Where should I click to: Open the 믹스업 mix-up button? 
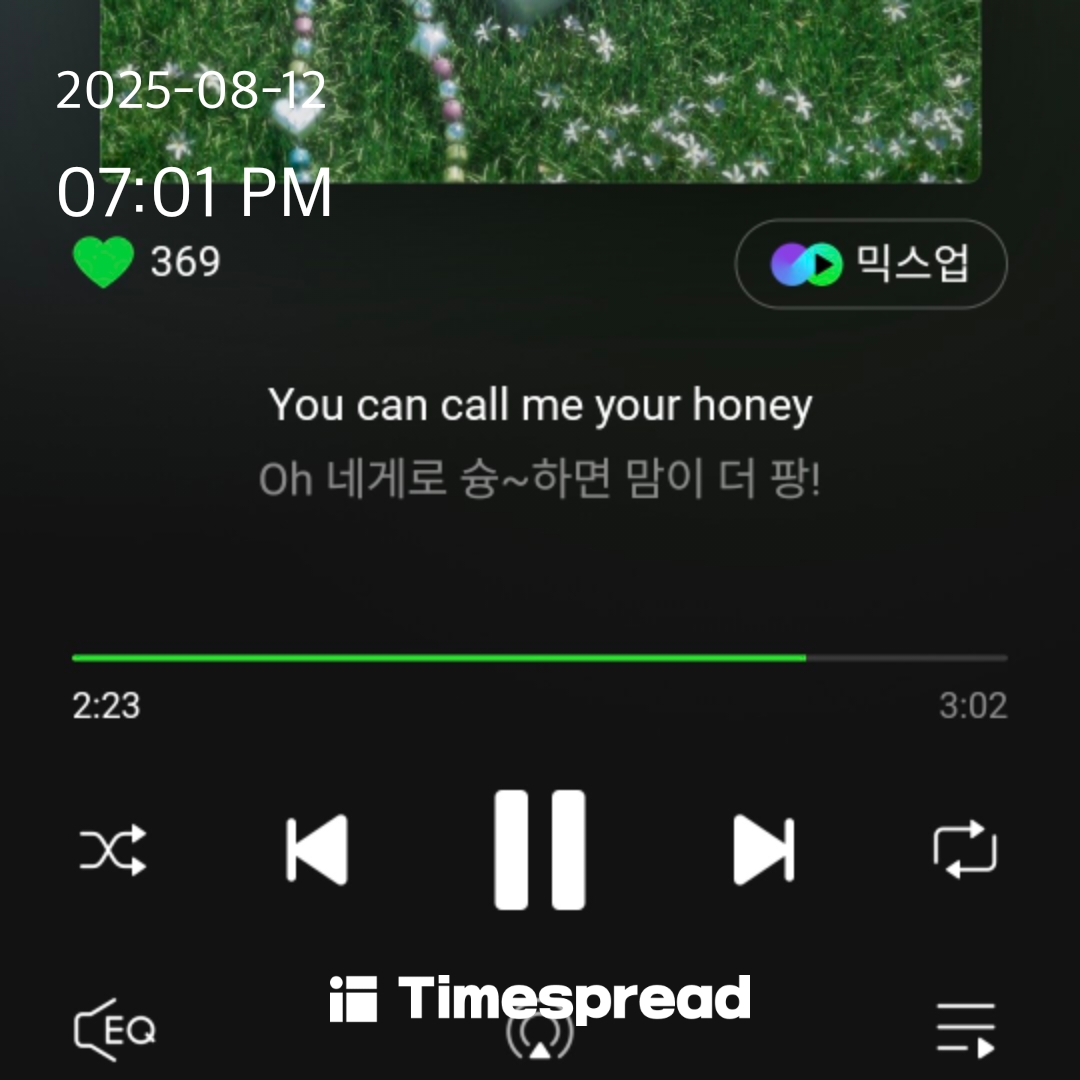pyautogui.click(x=871, y=264)
